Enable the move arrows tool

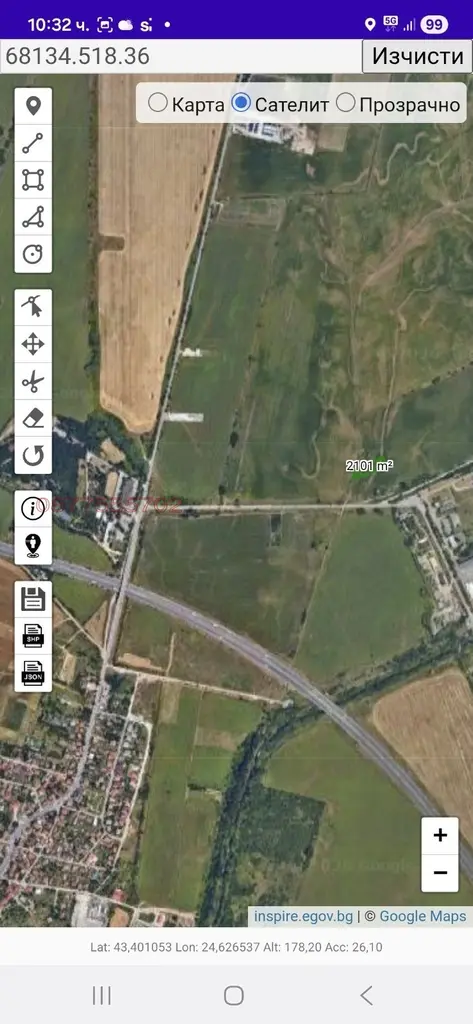[33, 344]
